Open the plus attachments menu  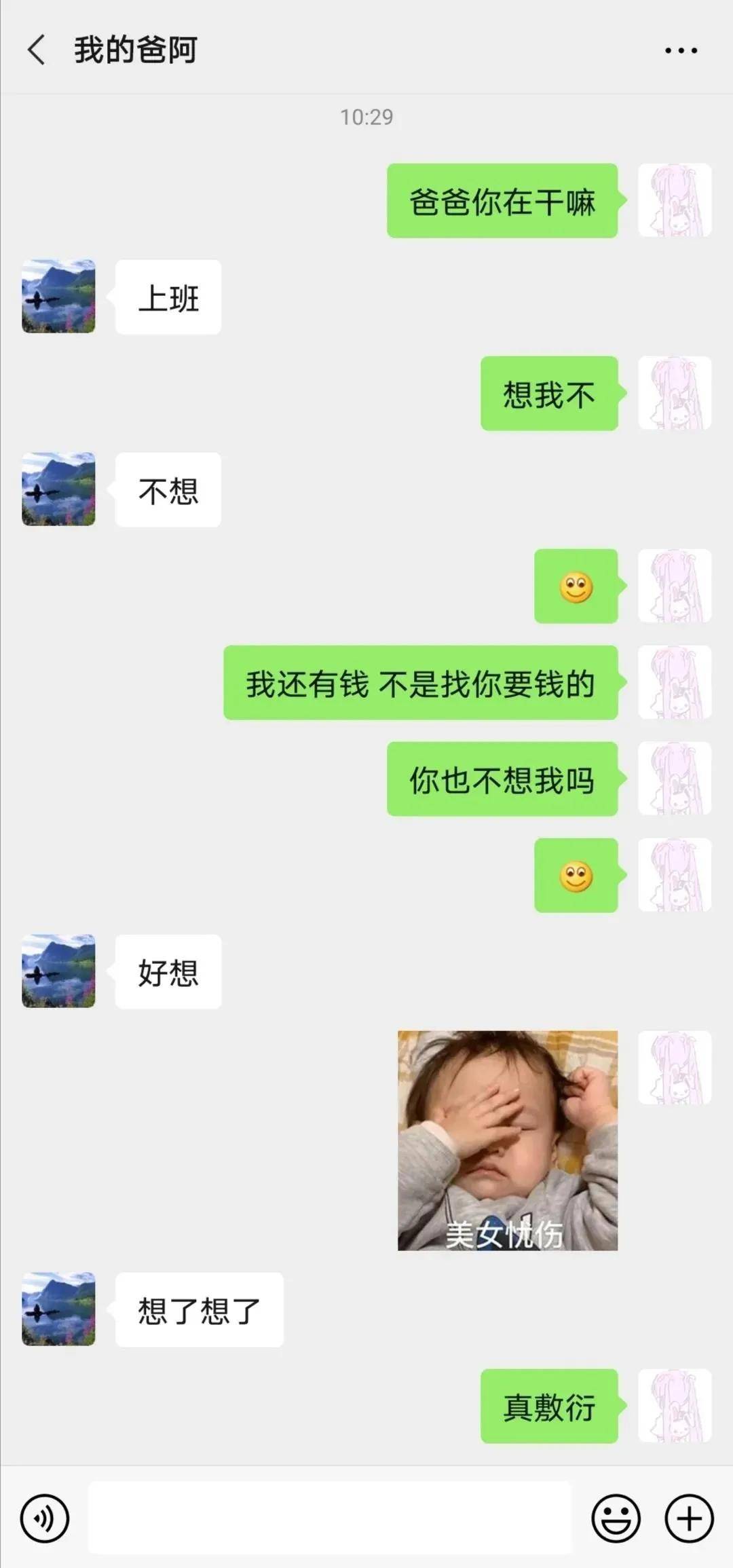click(689, 1518)
